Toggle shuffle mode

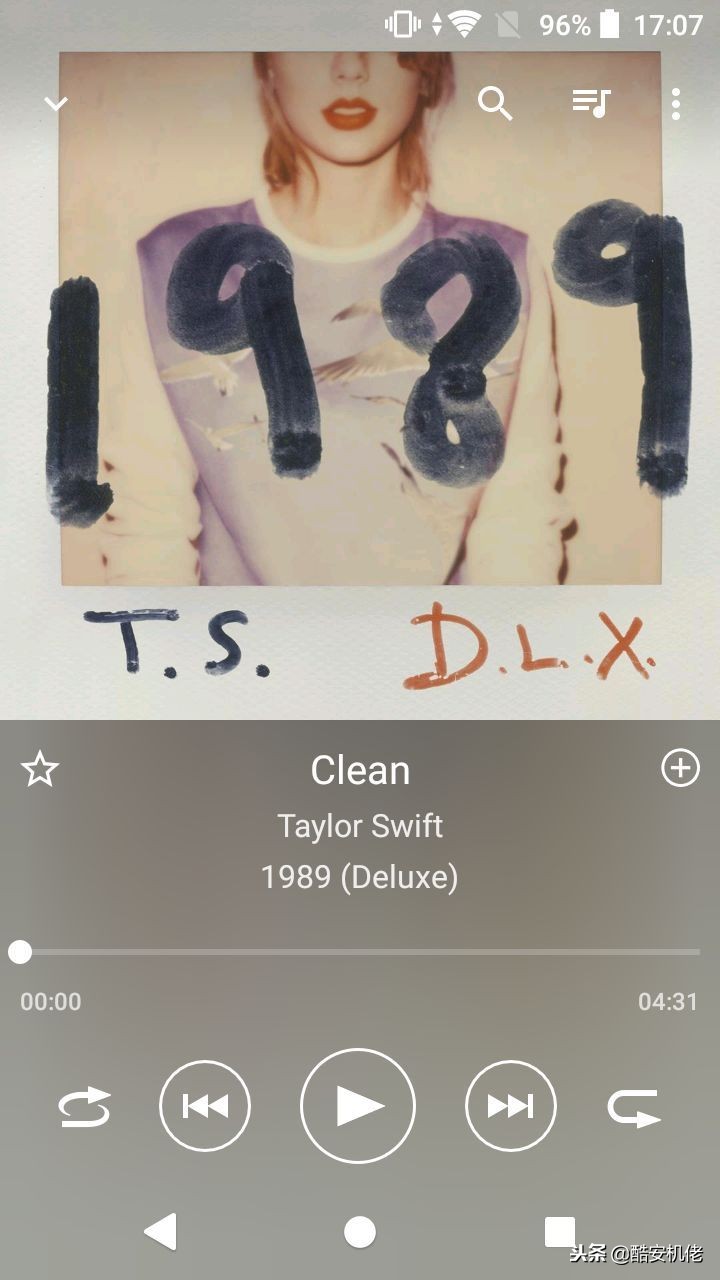85,1107
